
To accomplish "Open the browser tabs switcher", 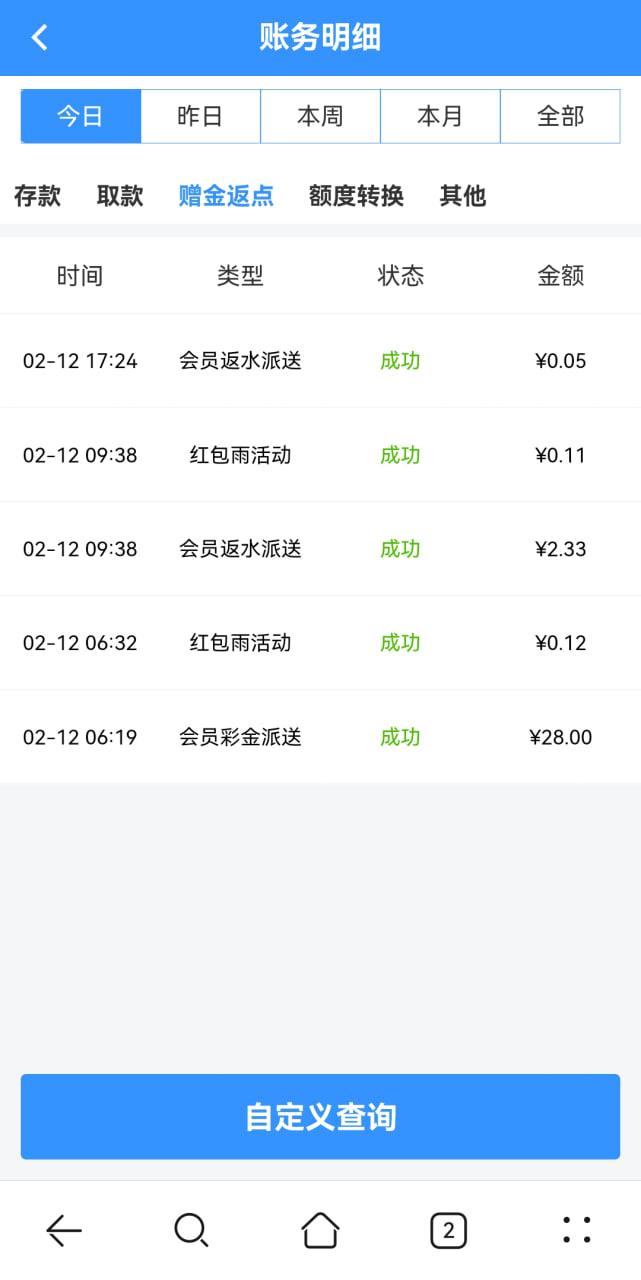I will pyautogui.click(x=448, y=1230).
